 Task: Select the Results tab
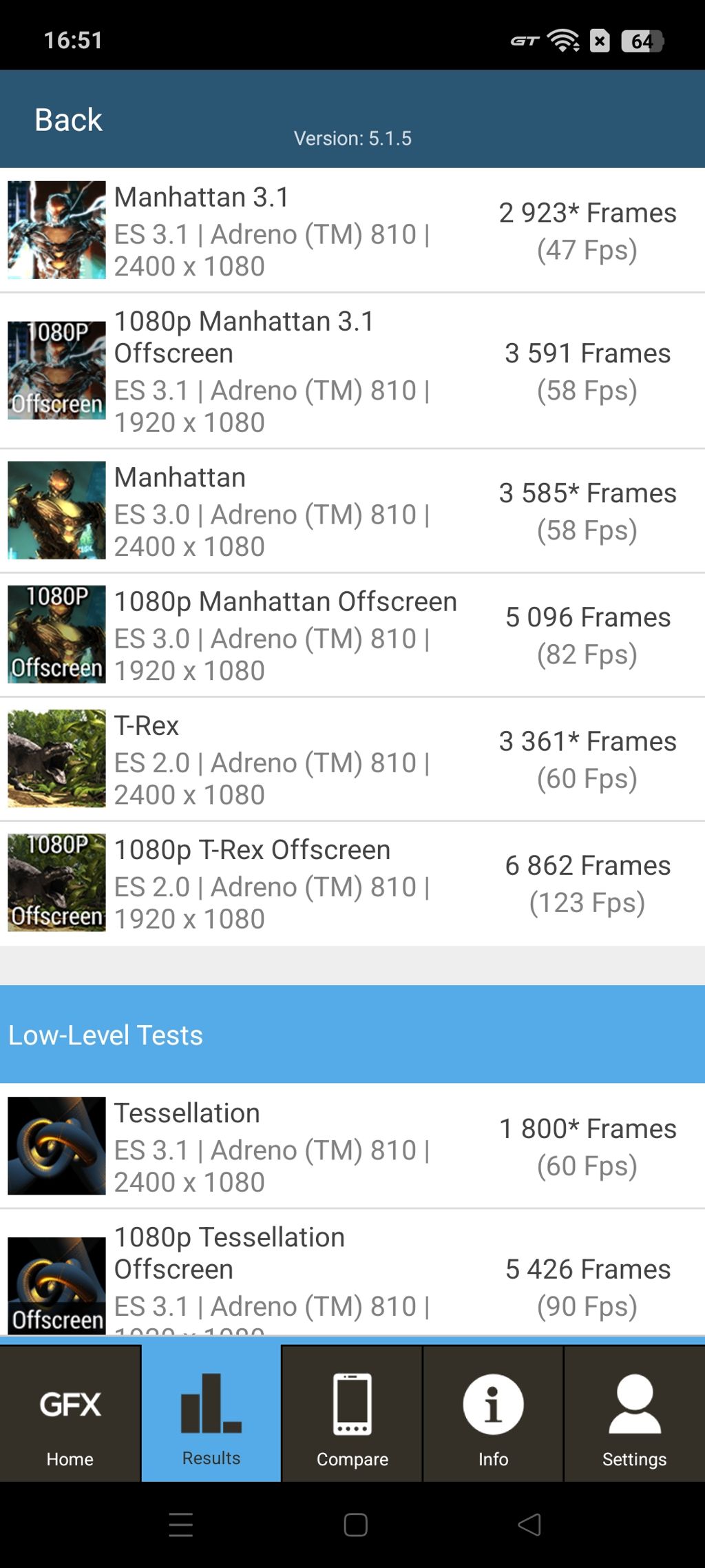click(211, 1414)
